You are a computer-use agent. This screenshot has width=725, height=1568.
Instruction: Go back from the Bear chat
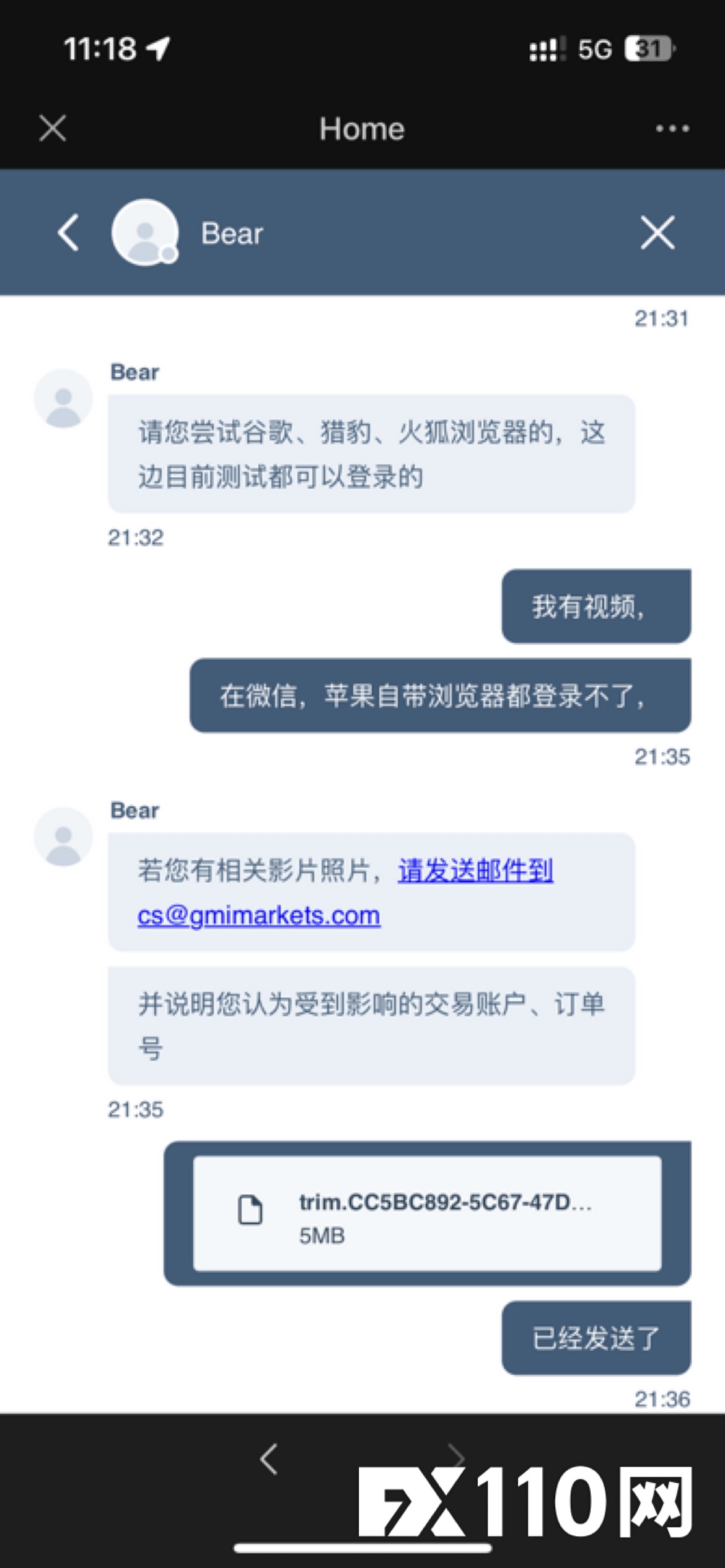coord(68,233)
